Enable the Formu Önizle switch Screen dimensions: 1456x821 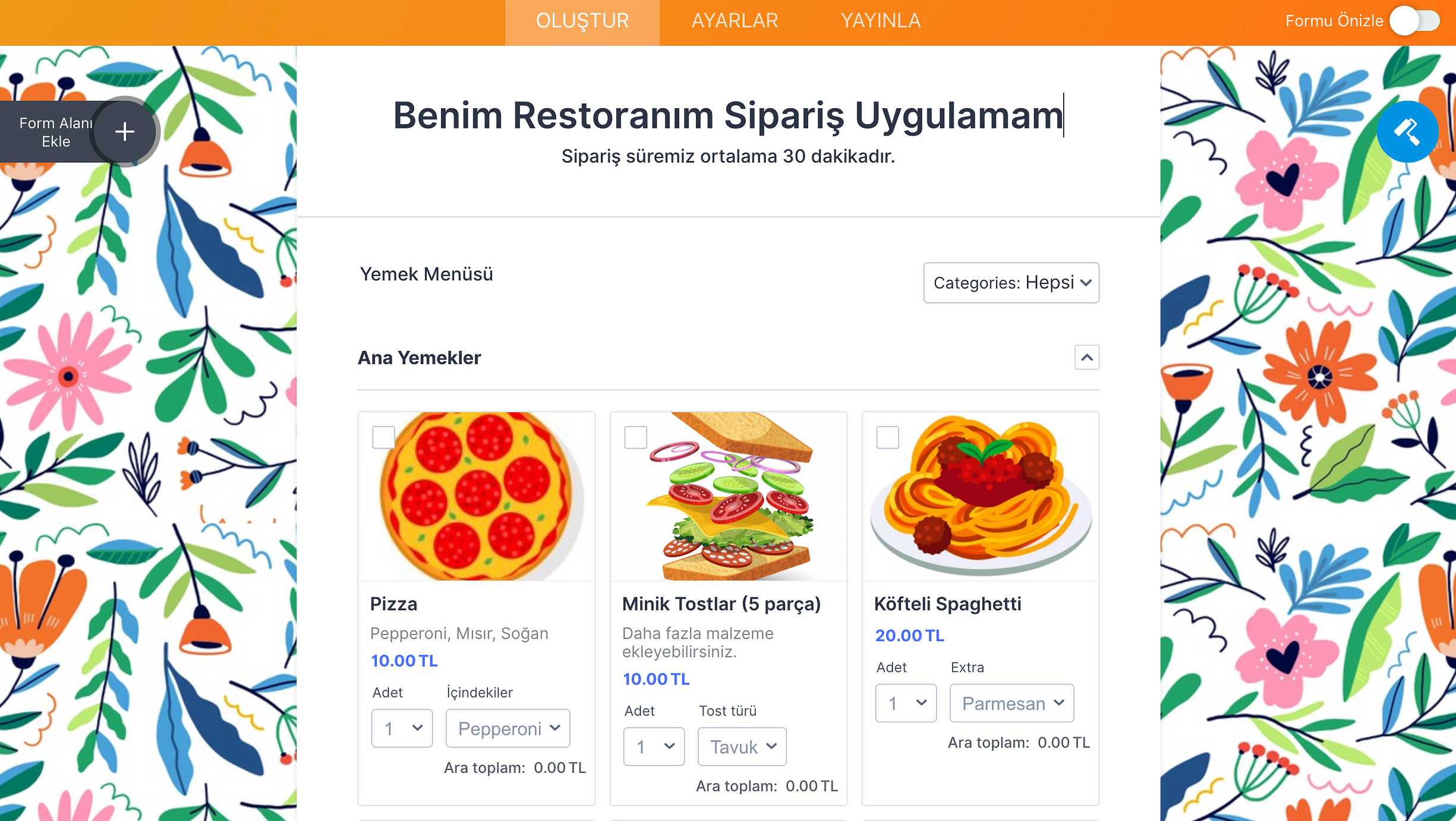1415,21
